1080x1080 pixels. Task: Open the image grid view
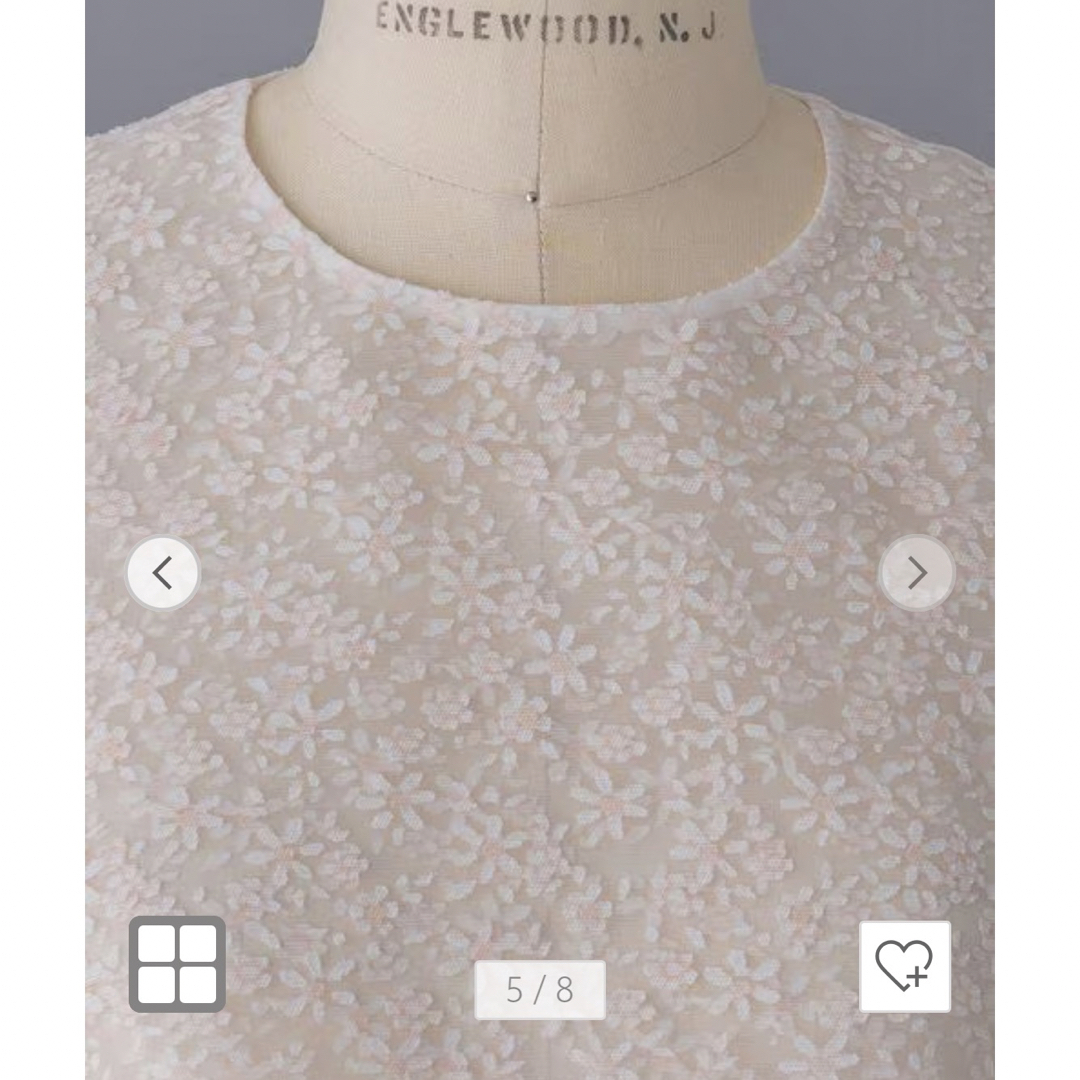click(x=177, y=964)
